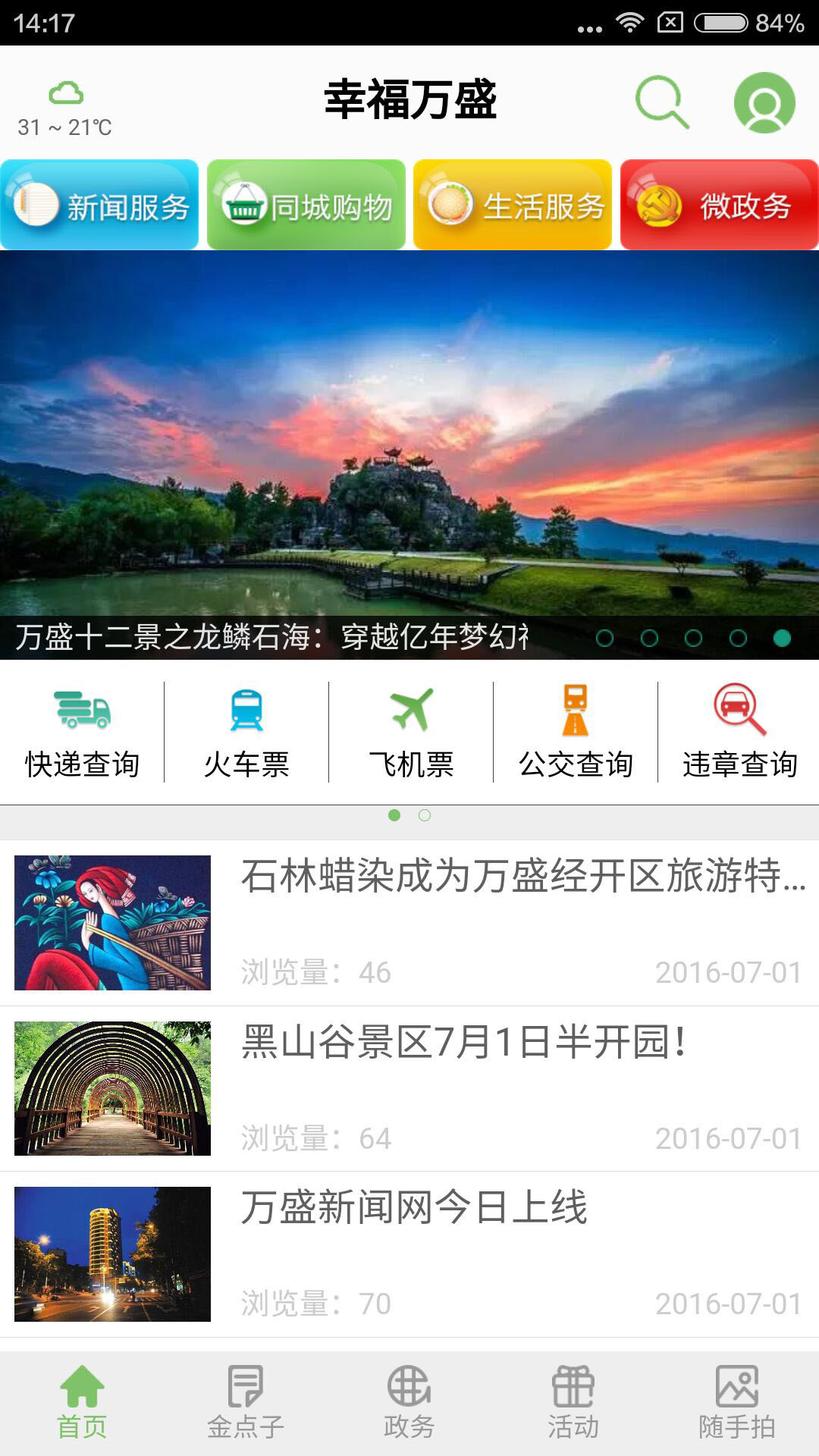
Task: Select 生活服务 category
Action: click(x=513, y=205)
